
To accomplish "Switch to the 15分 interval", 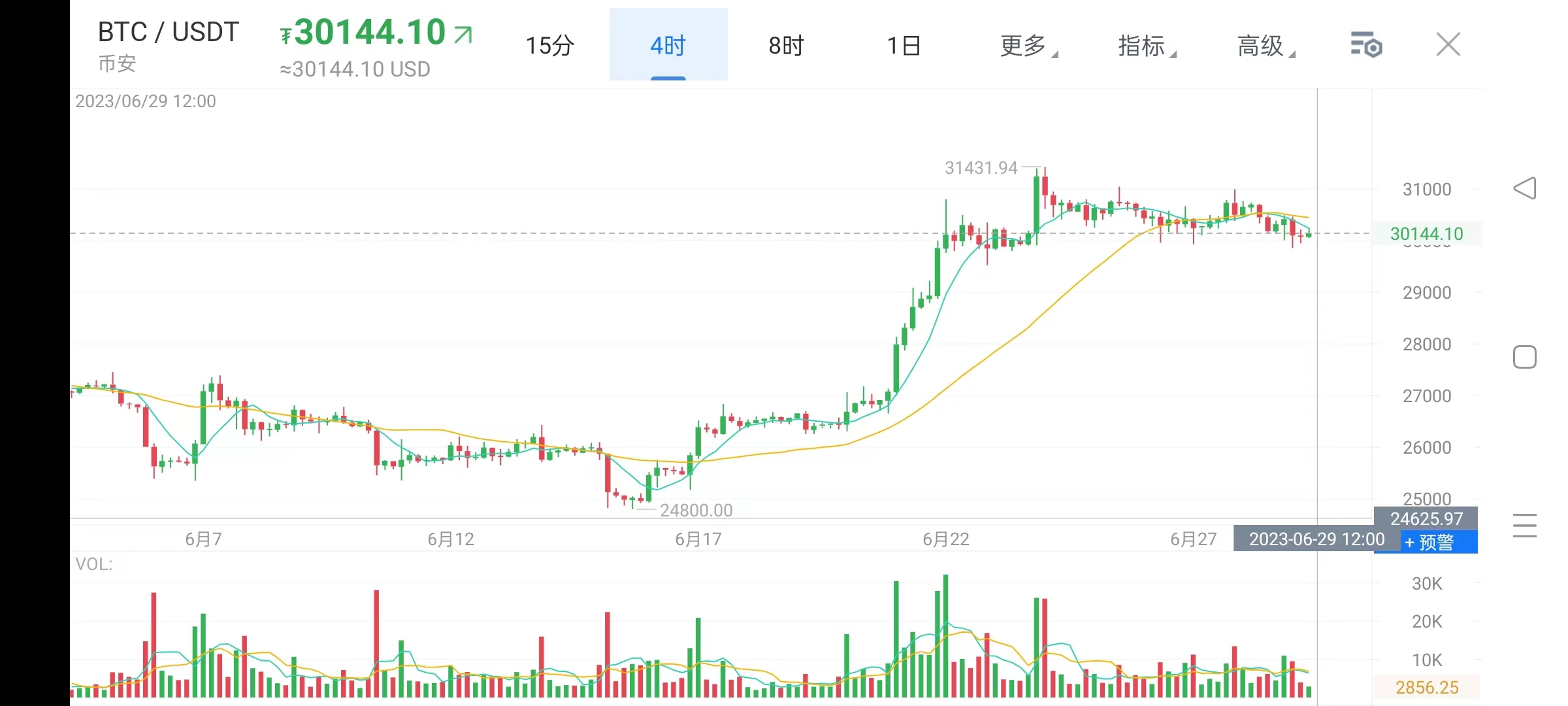I will (549, 46).
